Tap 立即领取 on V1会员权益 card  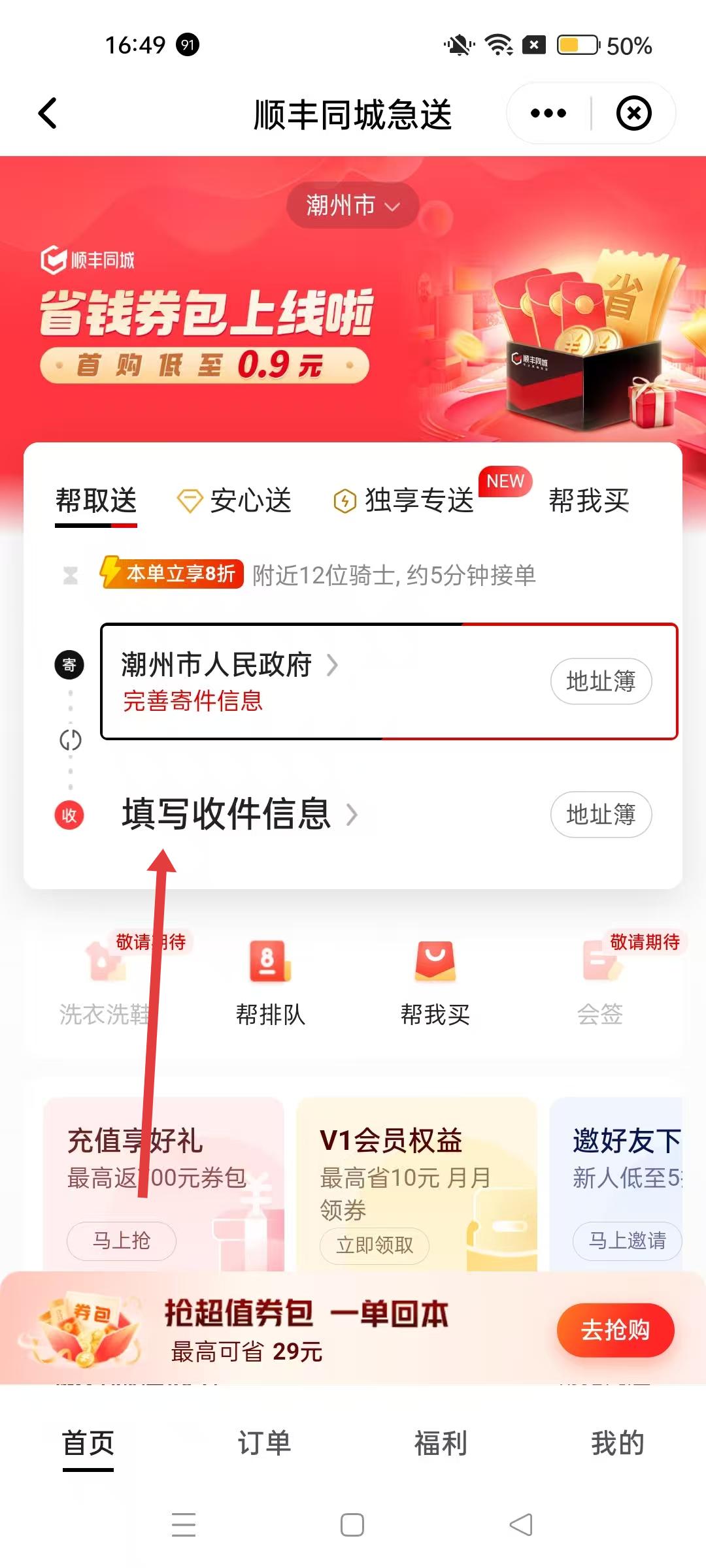coord(375,1245)
